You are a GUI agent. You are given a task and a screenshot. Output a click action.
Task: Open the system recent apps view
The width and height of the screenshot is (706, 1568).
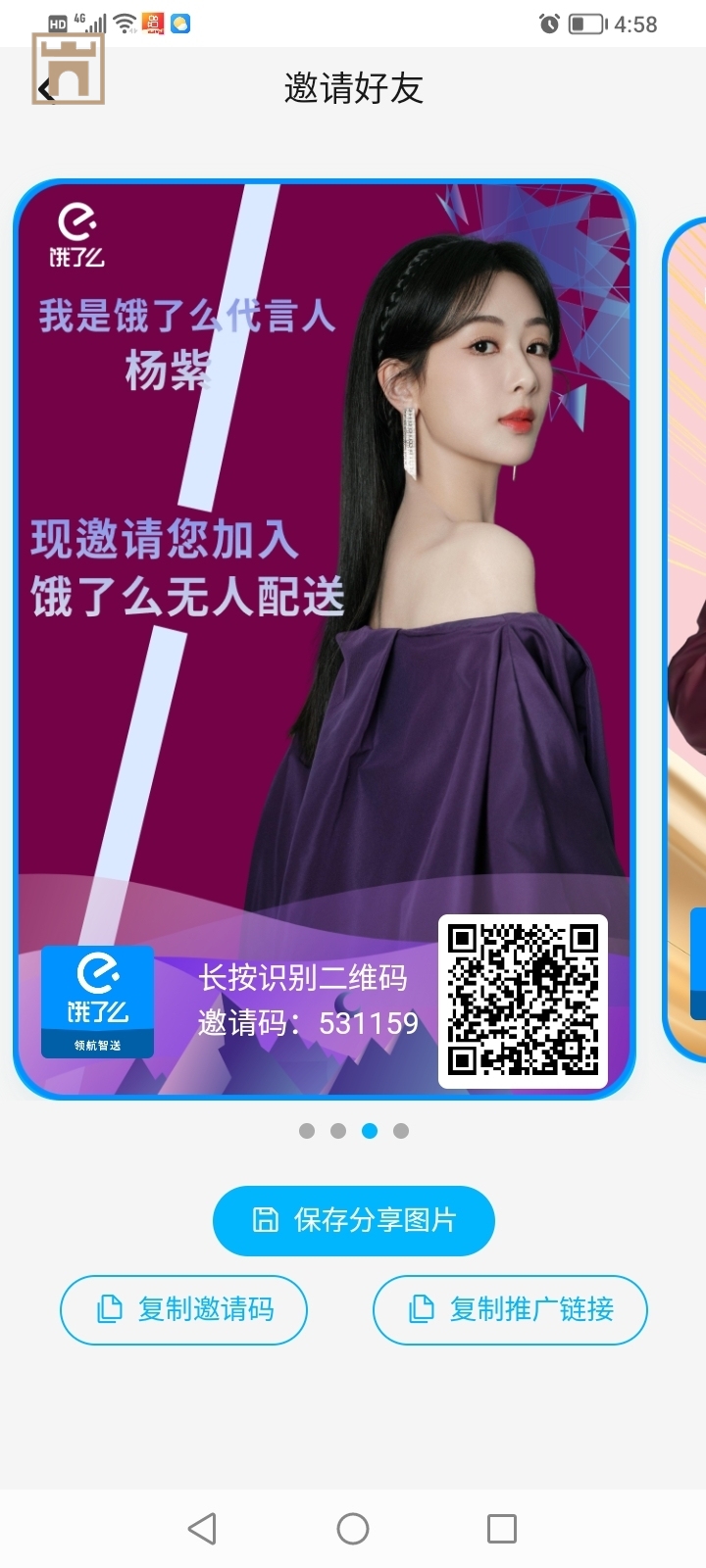[502, 1529]
